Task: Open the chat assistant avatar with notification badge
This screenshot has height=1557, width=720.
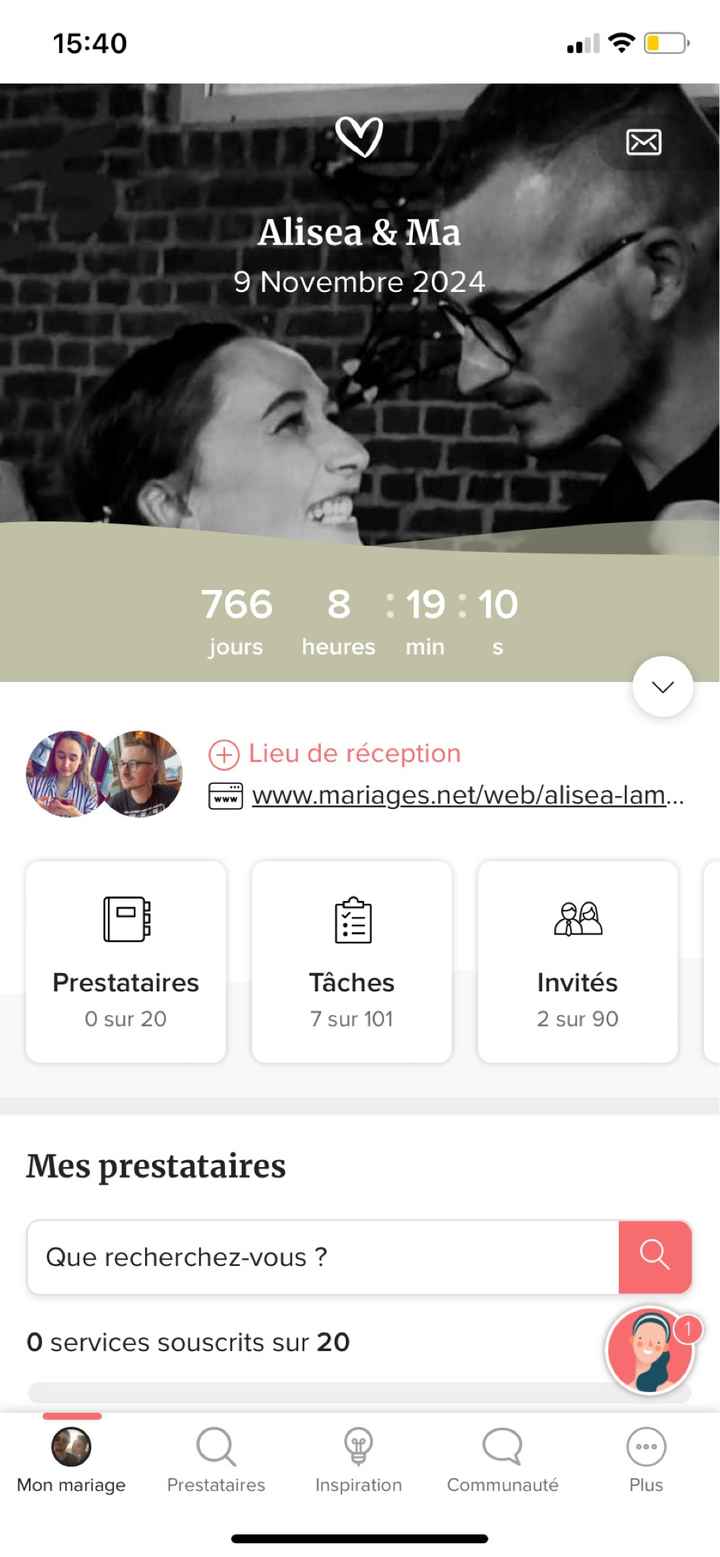Action: [649, 1350]
